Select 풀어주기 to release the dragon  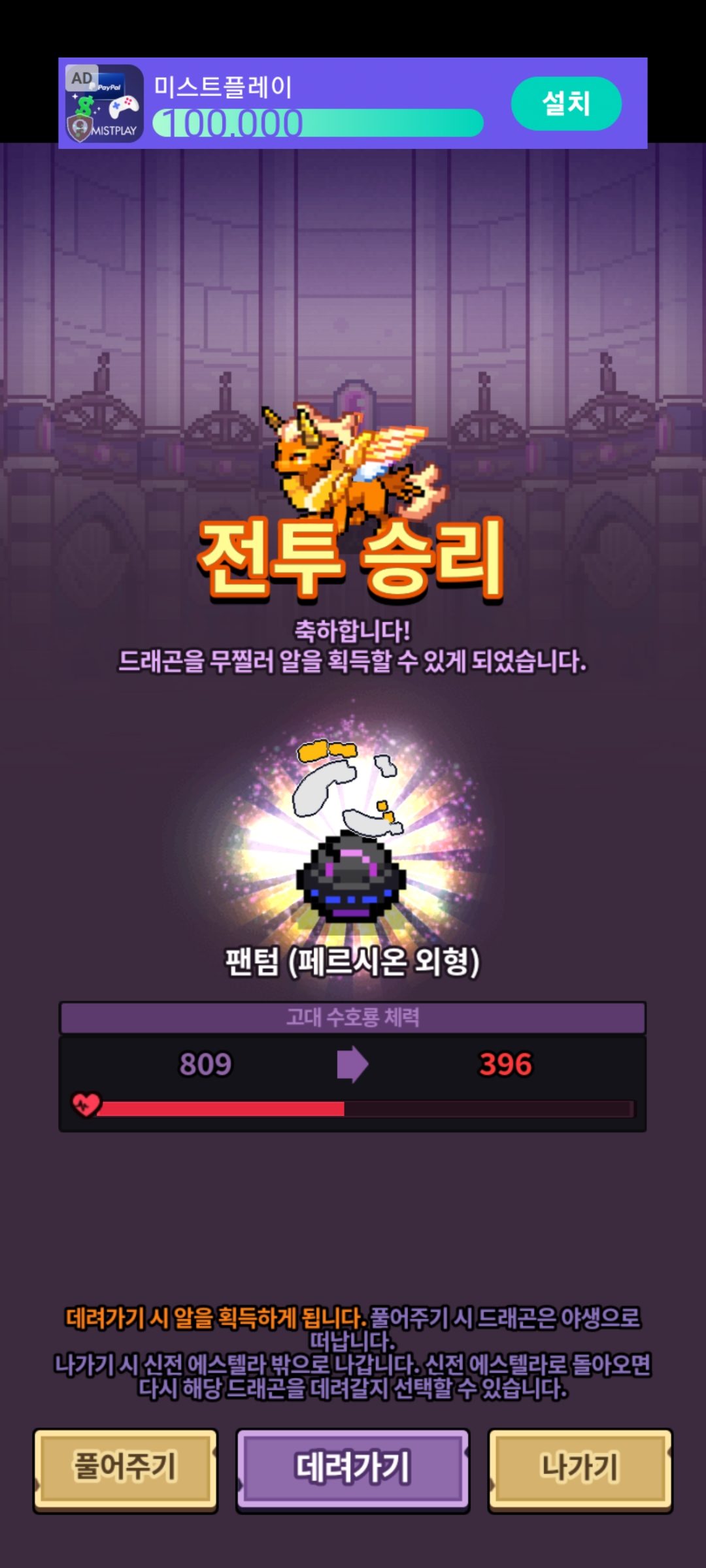click(x=125, y=1470)
